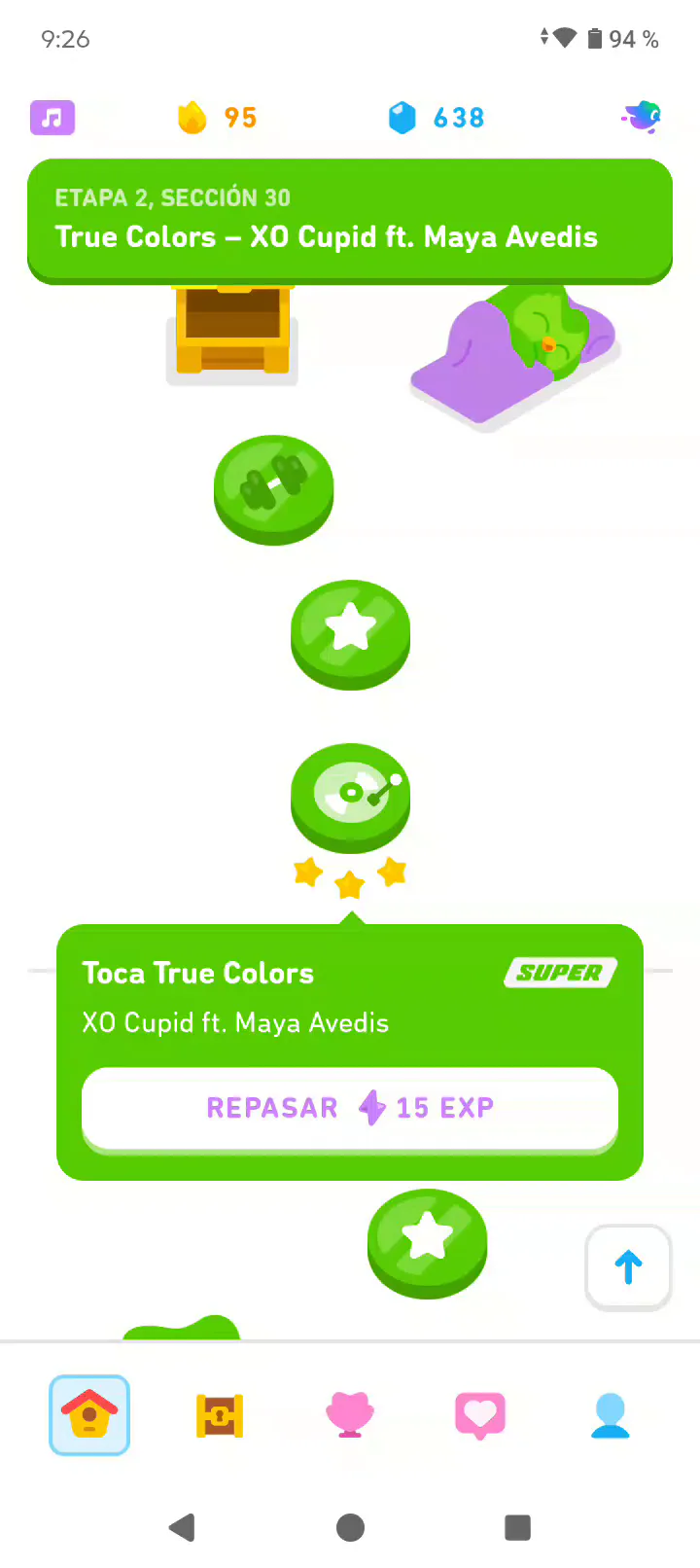The width and height of the screenshot is (700, 1568).
Task: Open the Etapa 2, Sección 30 banner
Action: point(350,220)
